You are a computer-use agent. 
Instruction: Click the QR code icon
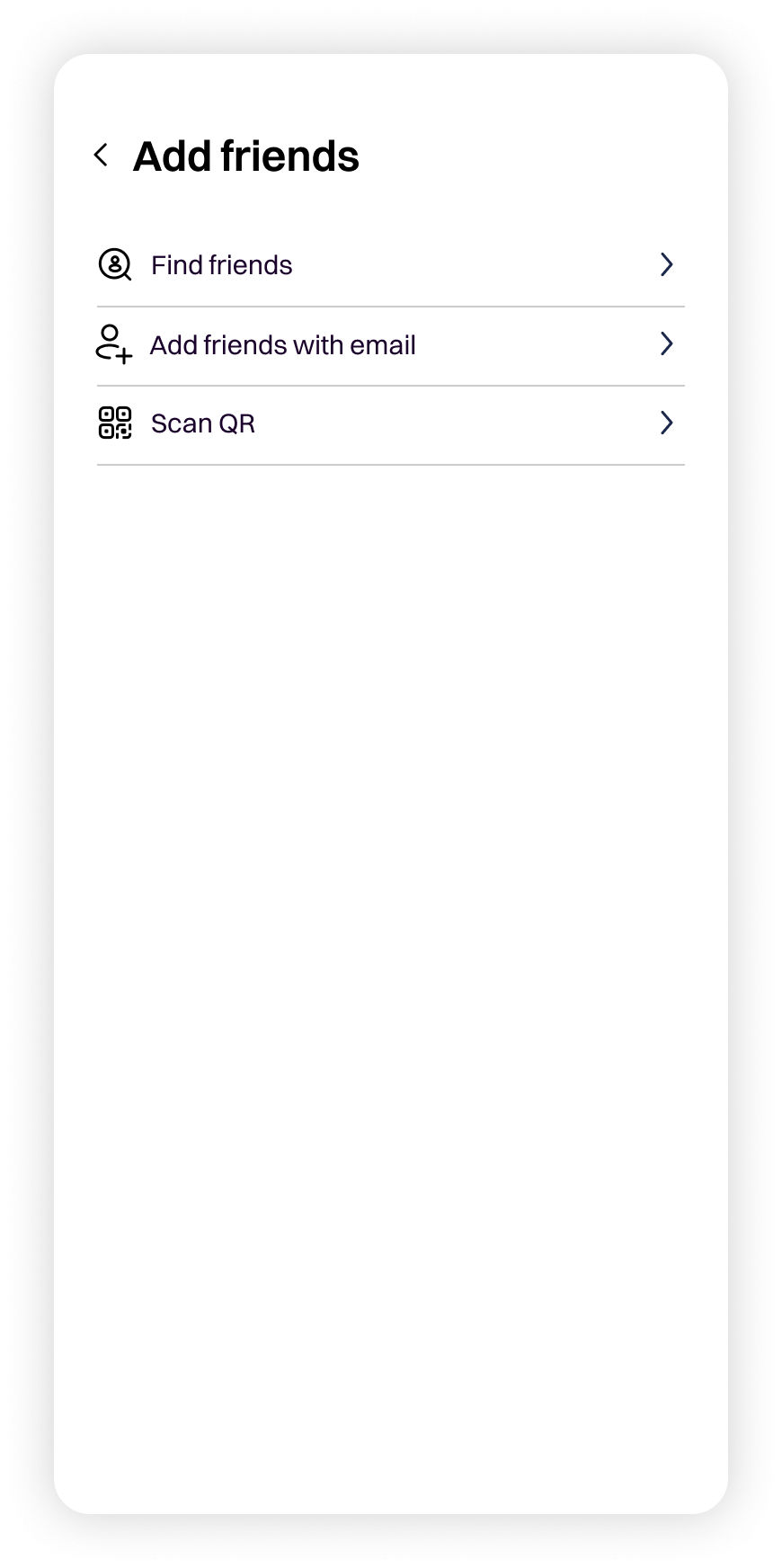115,423
